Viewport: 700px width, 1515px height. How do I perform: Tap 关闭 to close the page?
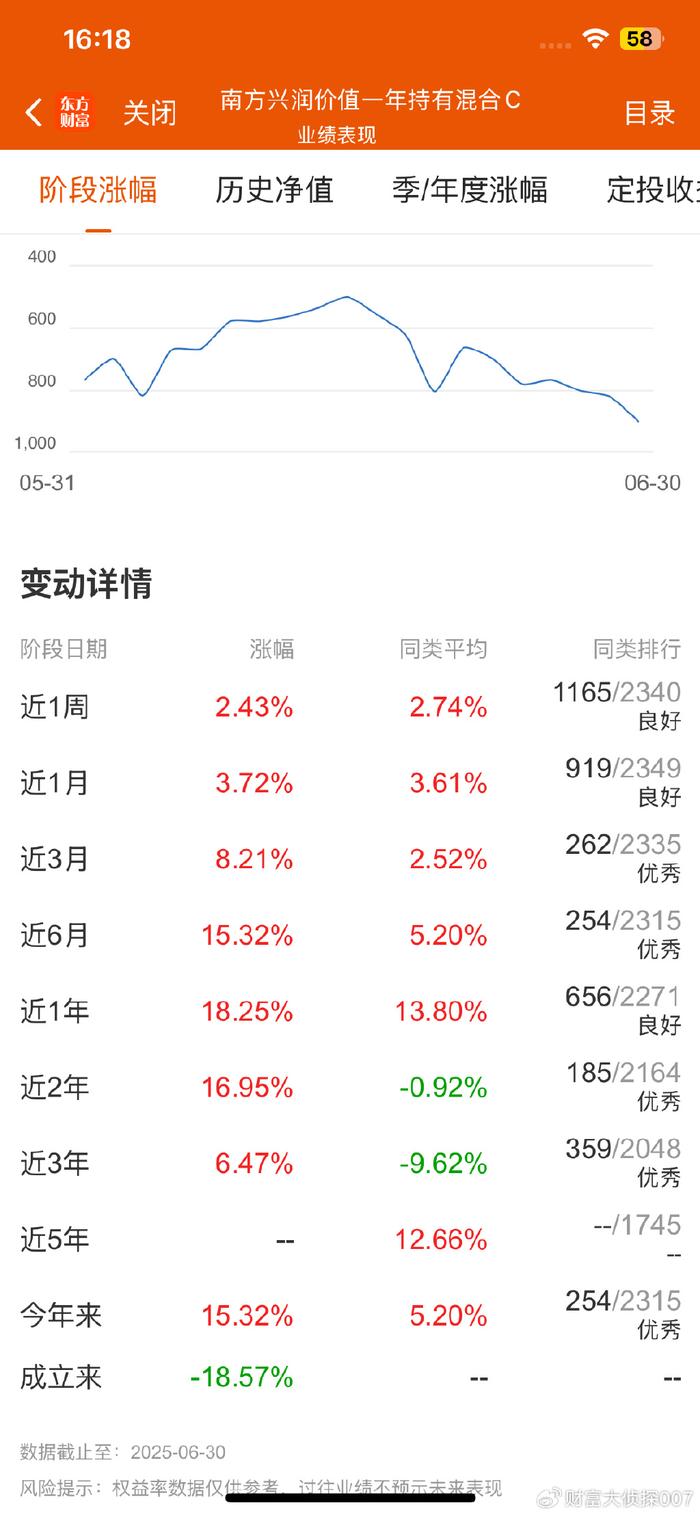pyautogui.click(x=150, y=112)
